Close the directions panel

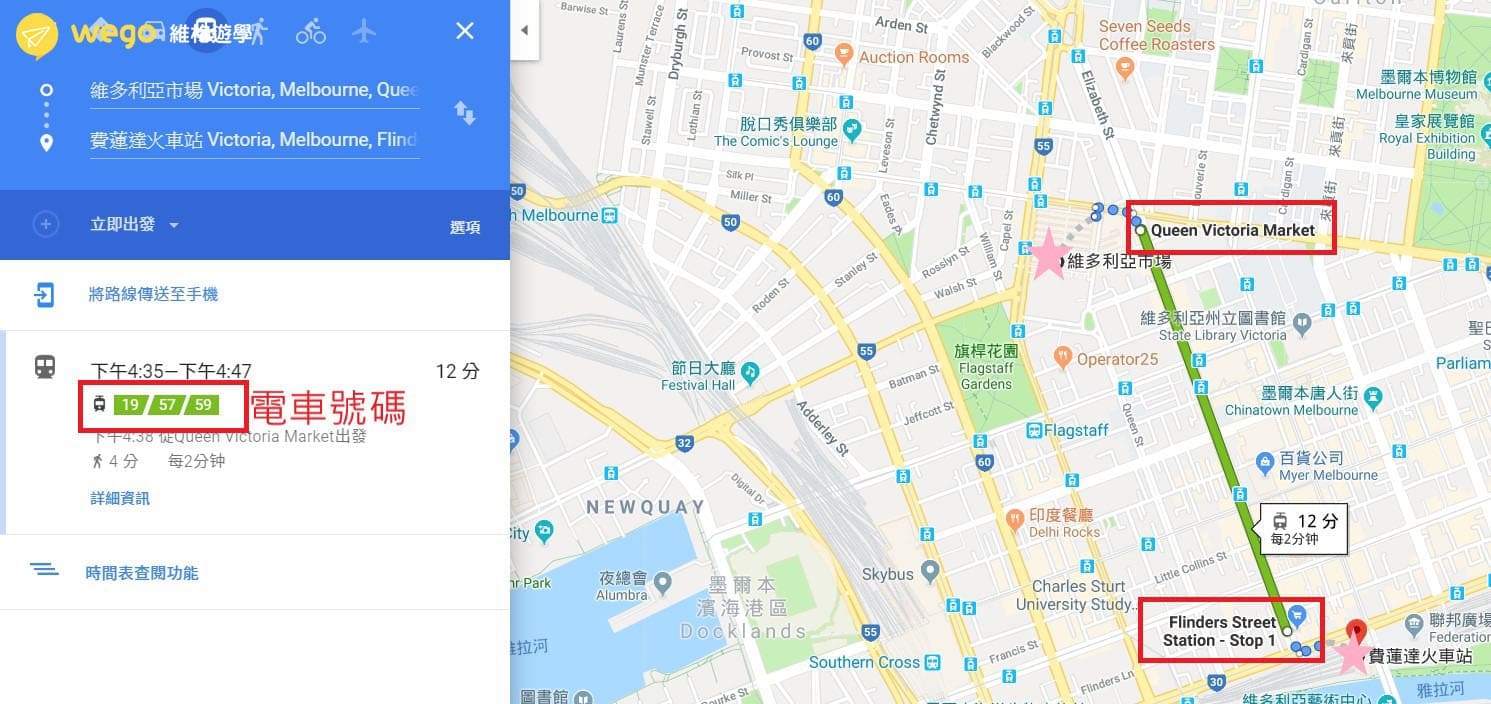pos(465,31)
